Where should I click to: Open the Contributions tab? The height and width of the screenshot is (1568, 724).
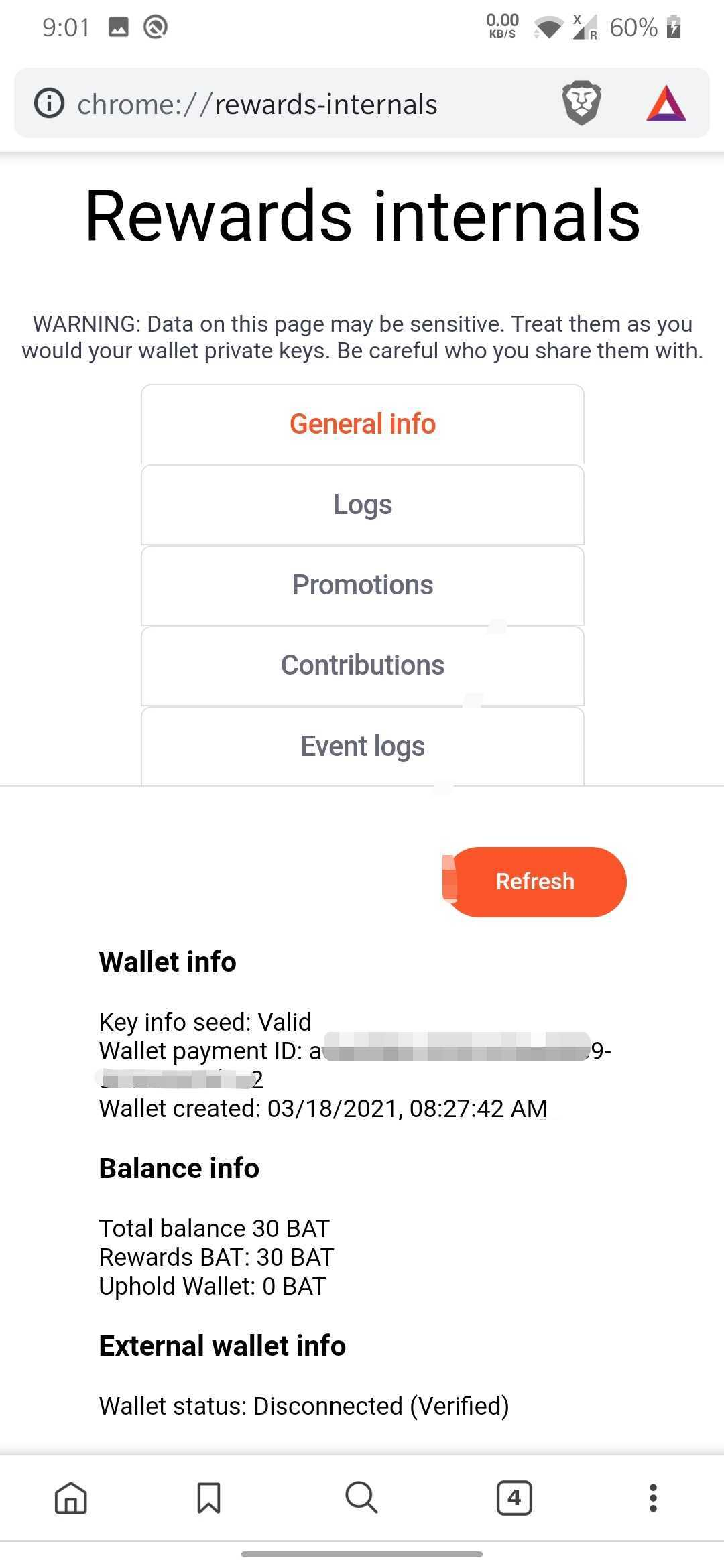(363, 665)
